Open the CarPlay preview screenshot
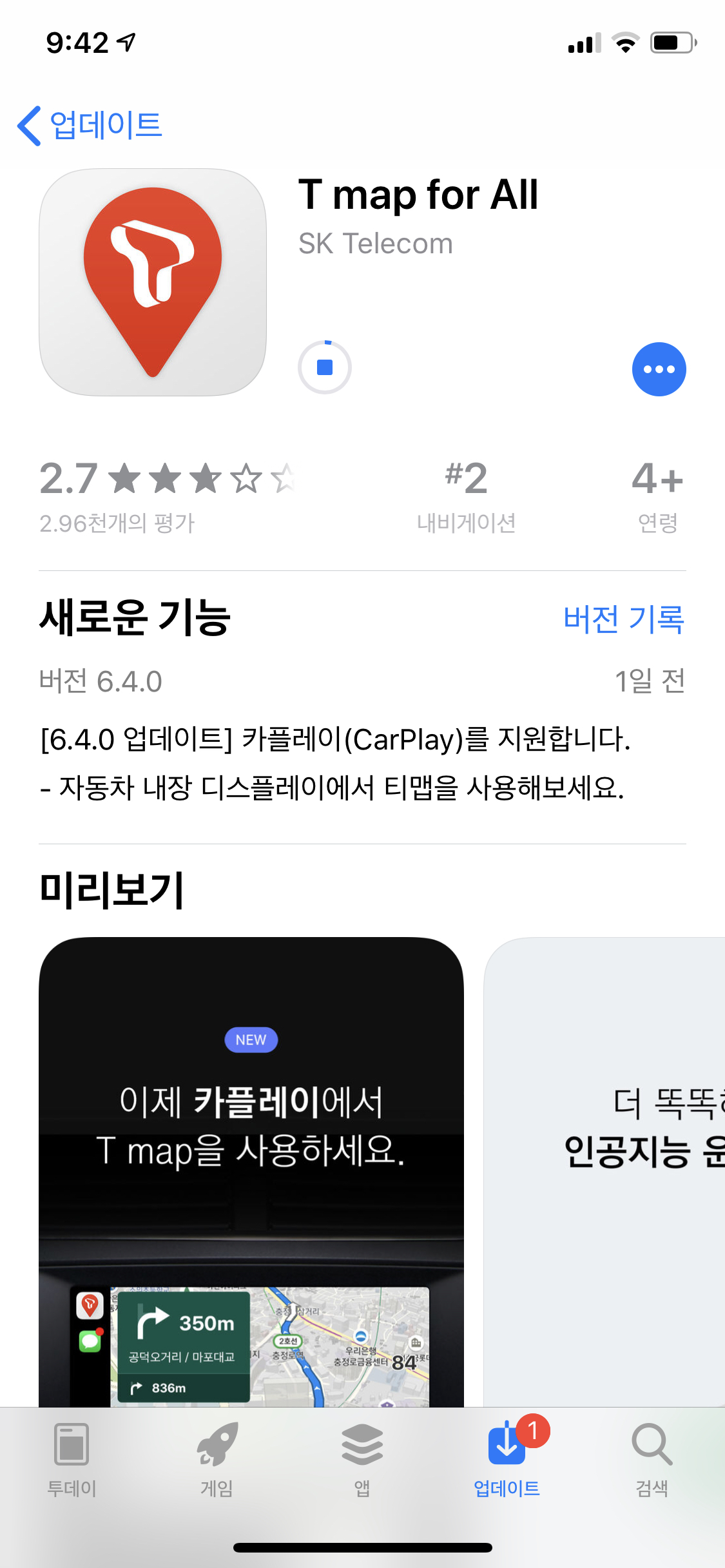This screenshot has width=725, height=1568. click(x=251, y=1172)
